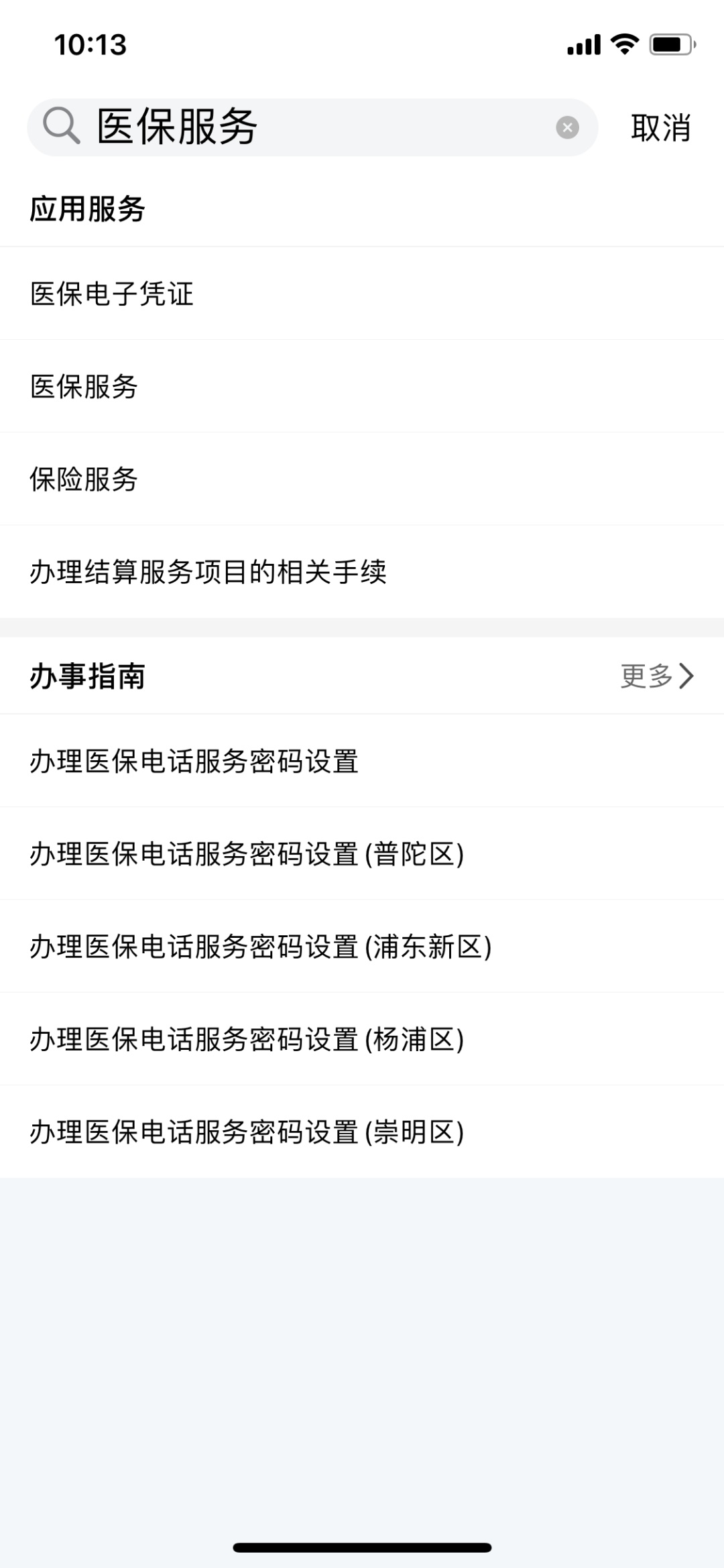724x1568 pixels.
Task: Cancel the search with 取消
Action: click(660, 127)
